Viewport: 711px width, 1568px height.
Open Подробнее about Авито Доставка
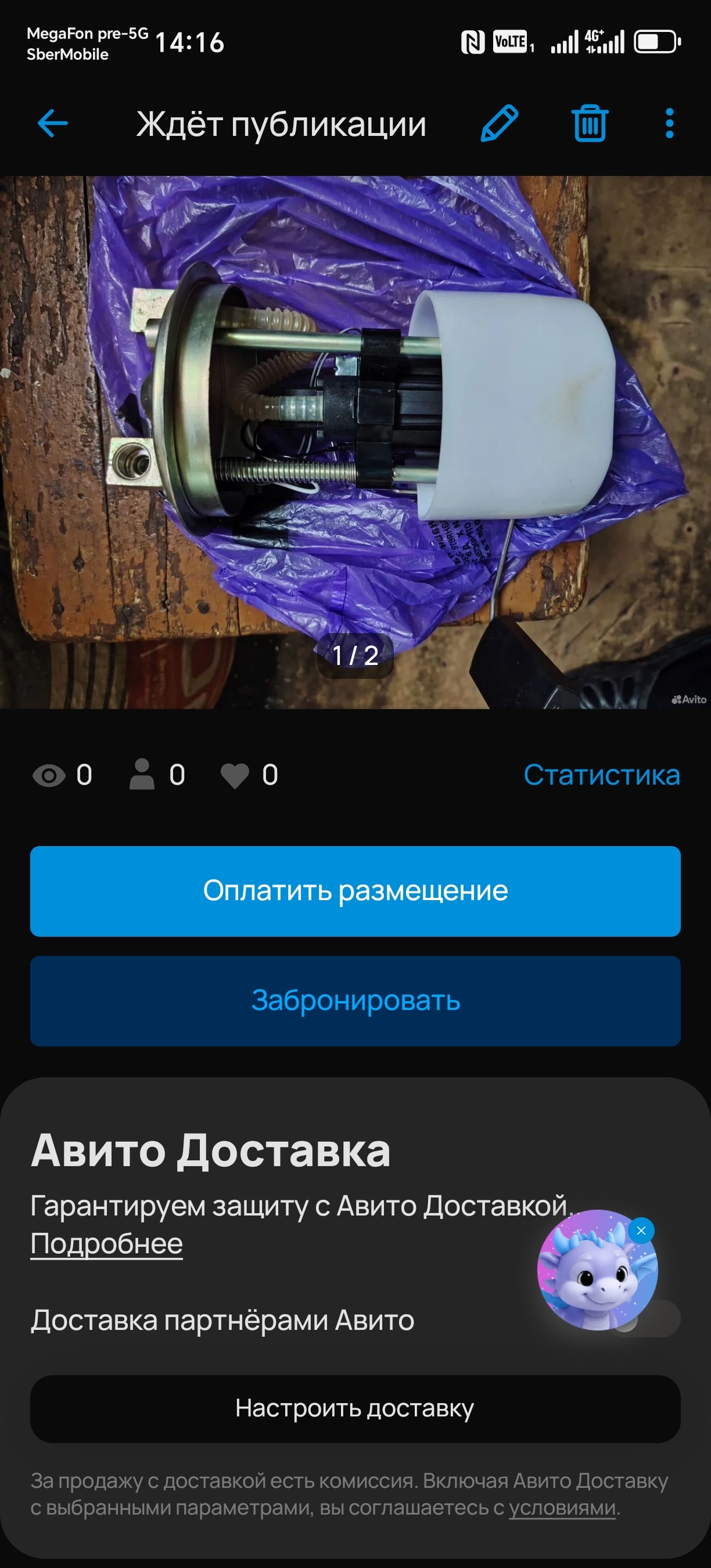106,1243
